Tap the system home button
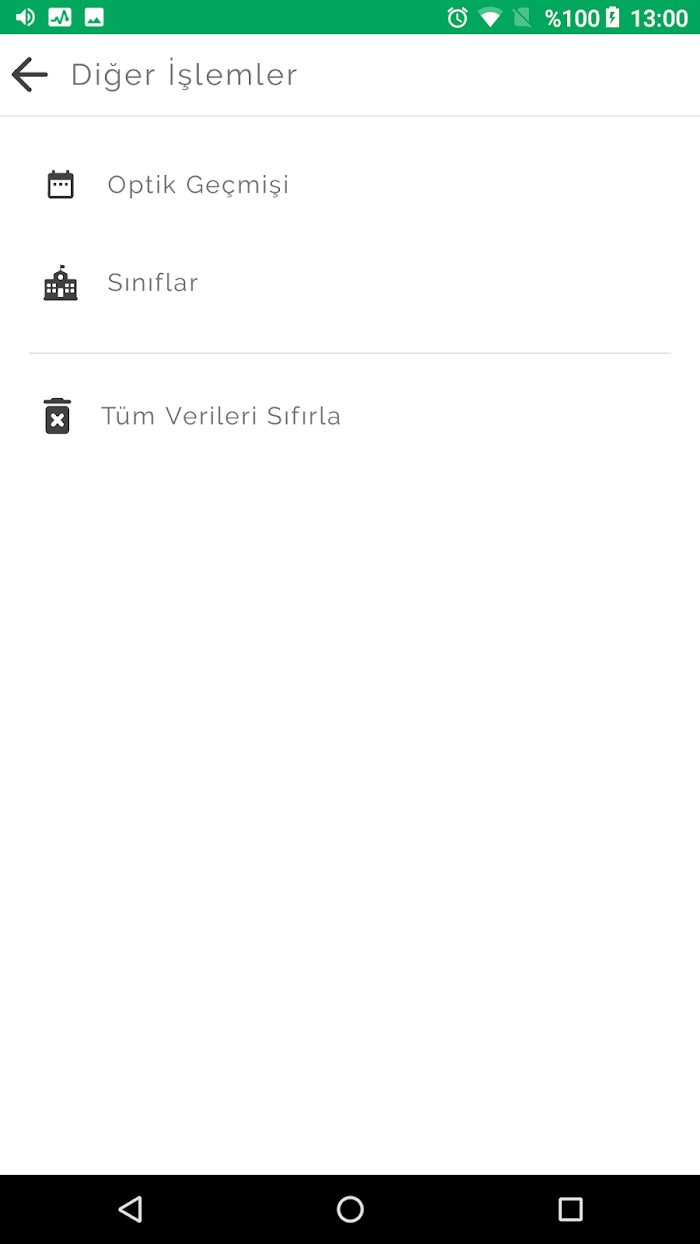700x1244 pixels. pyautogui.click(x=350, y=1209)
